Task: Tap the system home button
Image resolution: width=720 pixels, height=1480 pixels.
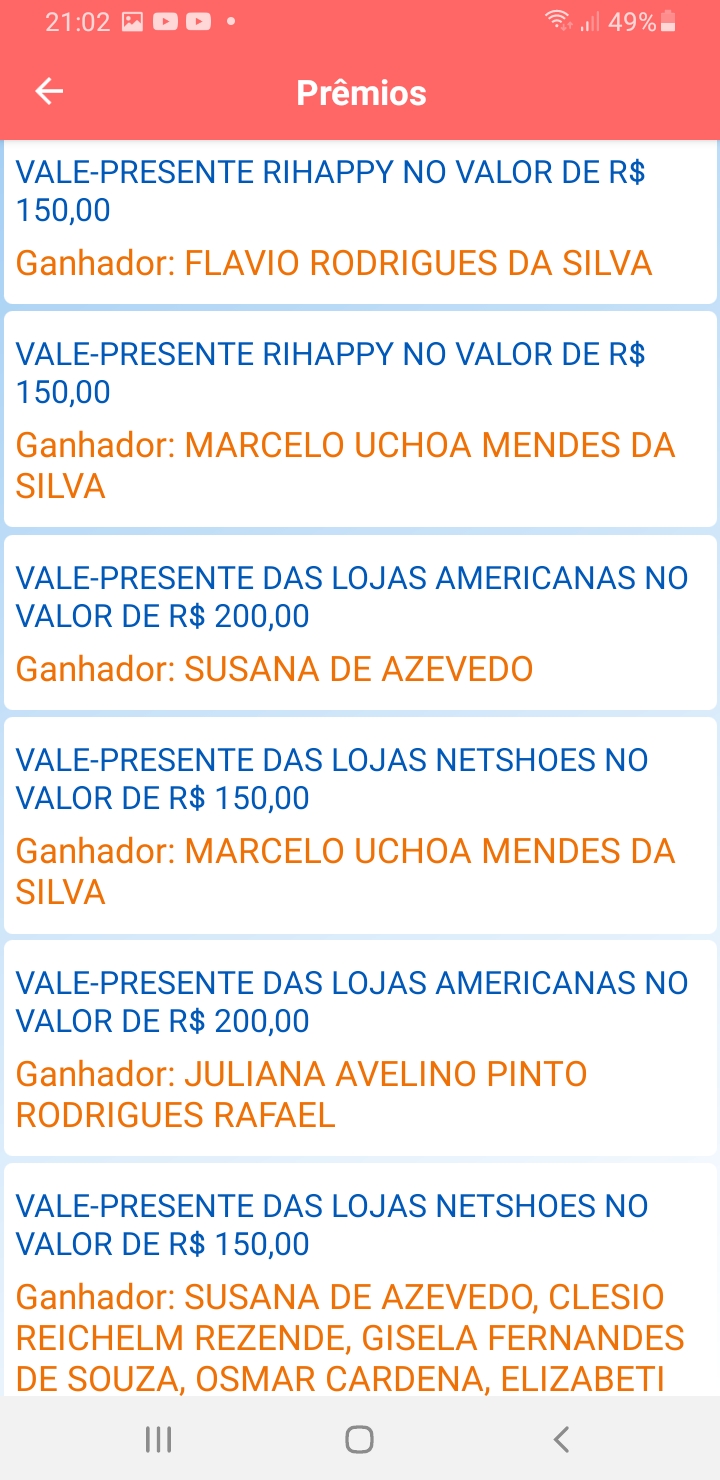Action: pos(359,1439)
